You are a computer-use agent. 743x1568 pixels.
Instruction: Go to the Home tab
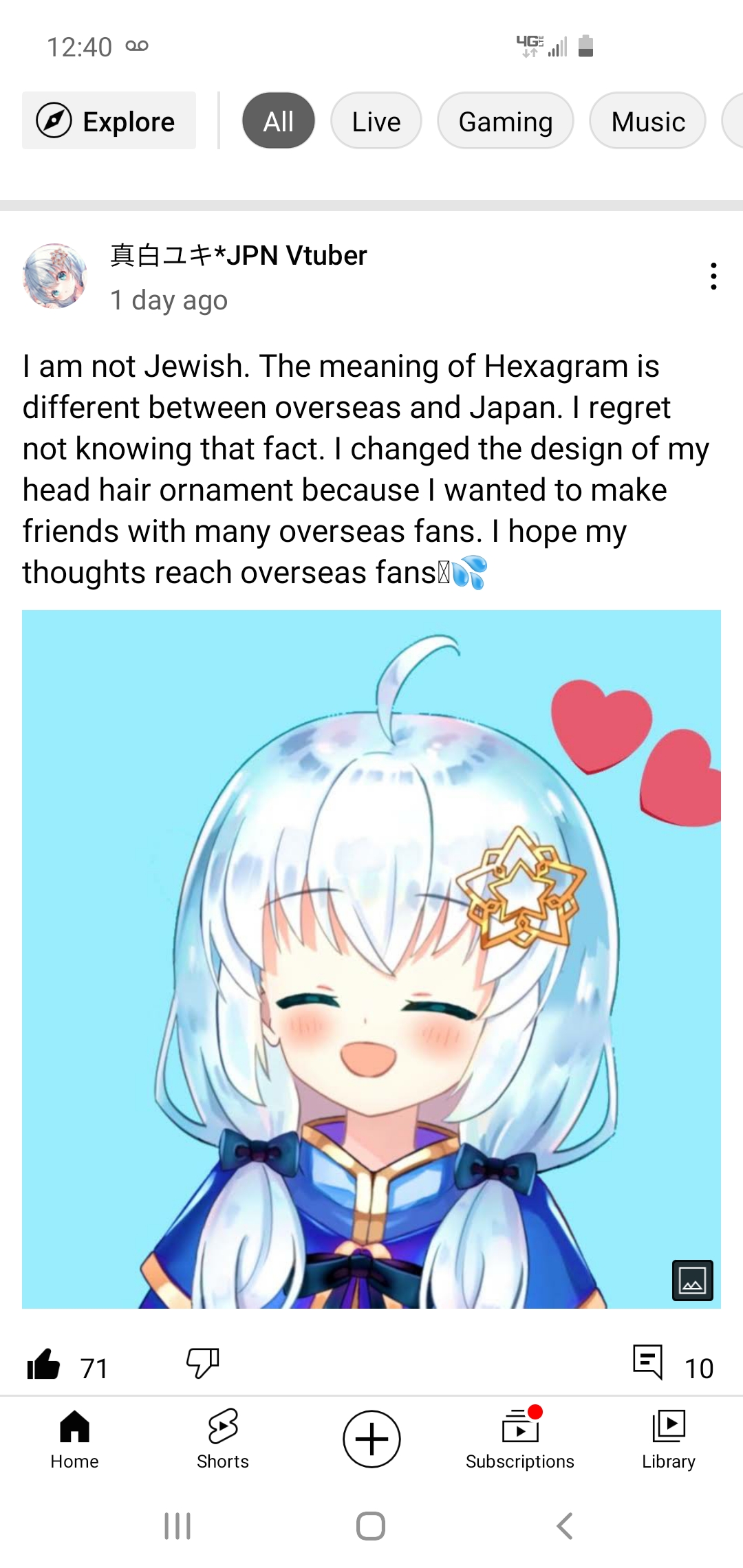[74, 1439]
